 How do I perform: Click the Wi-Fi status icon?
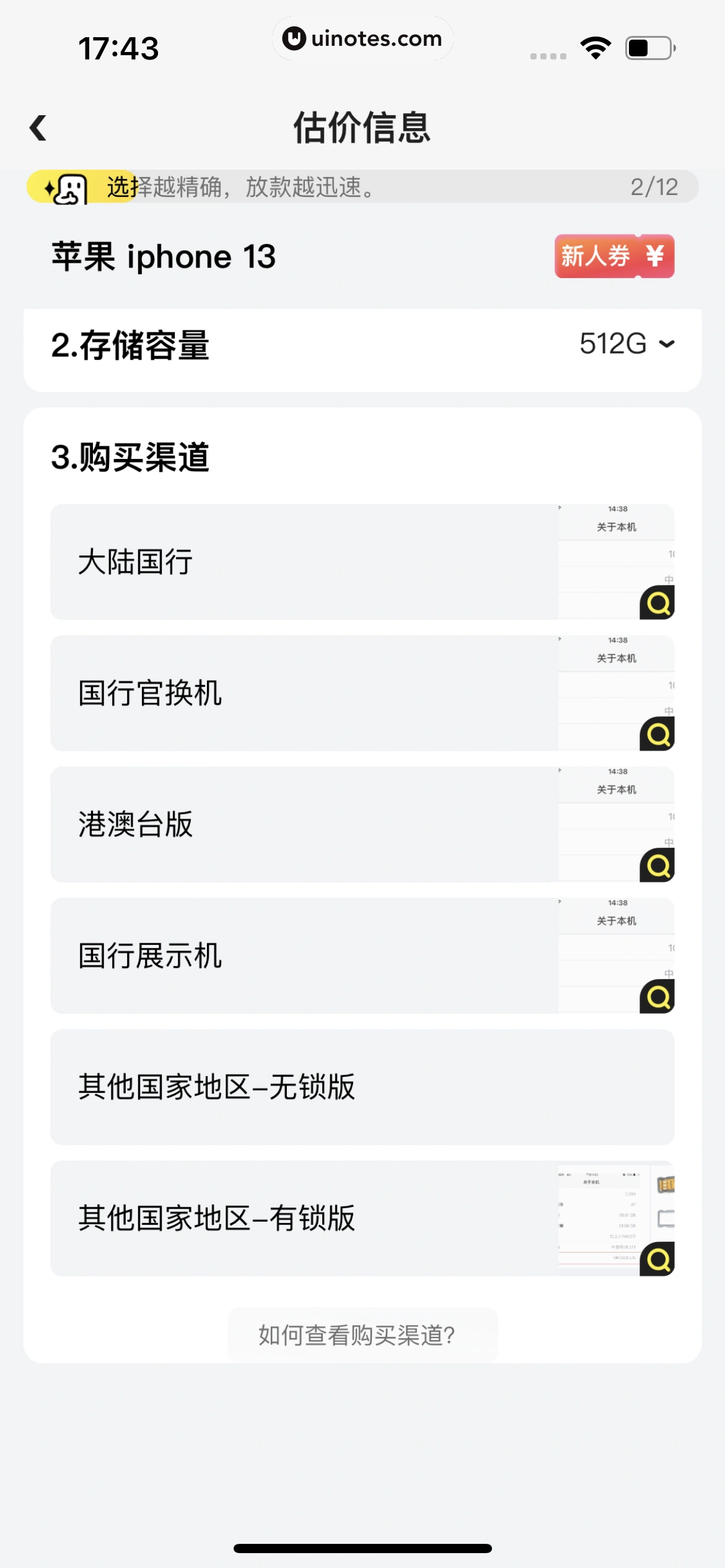[594, 46]
